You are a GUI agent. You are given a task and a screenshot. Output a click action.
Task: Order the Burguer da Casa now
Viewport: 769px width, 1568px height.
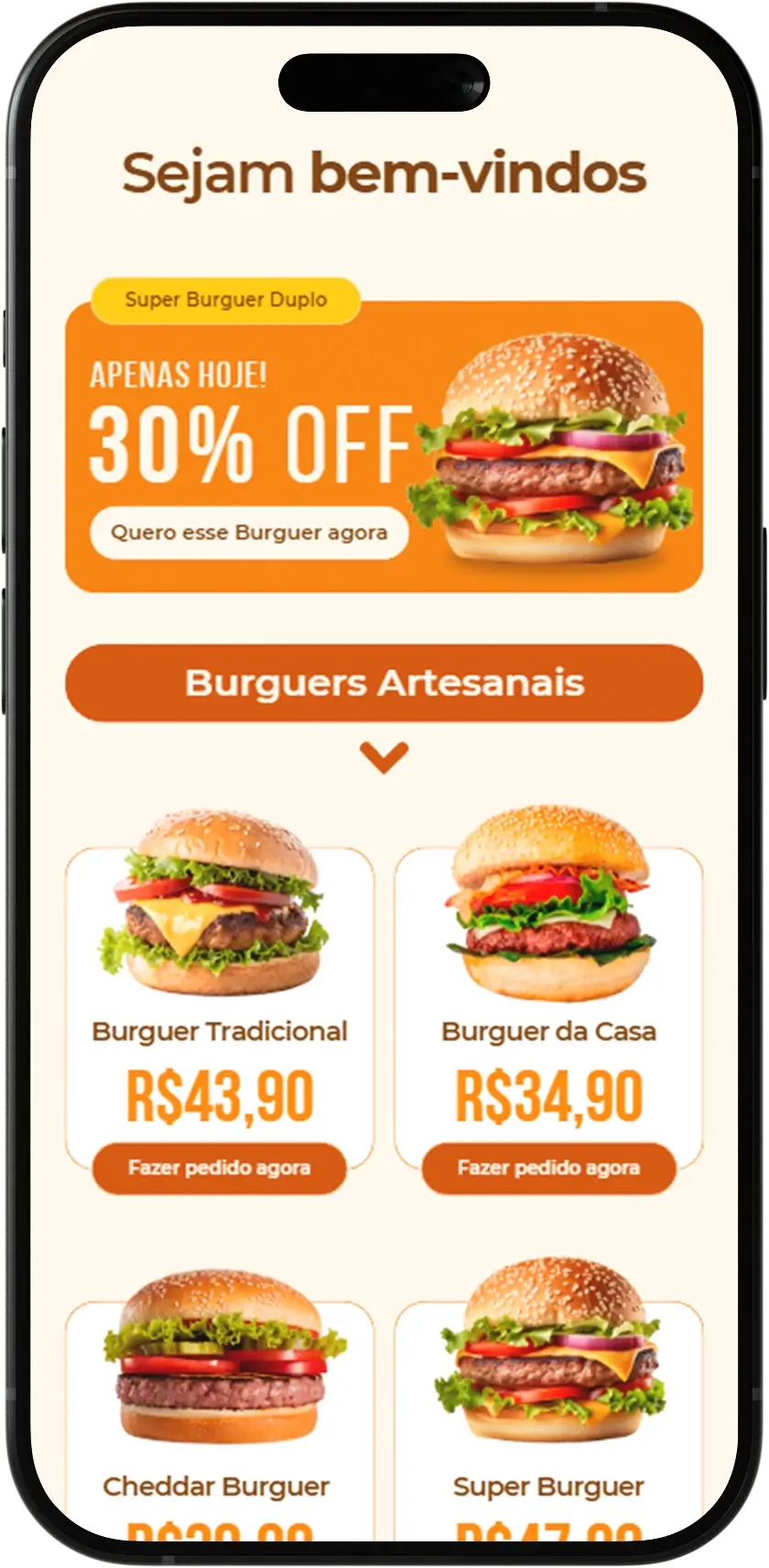548,1168
